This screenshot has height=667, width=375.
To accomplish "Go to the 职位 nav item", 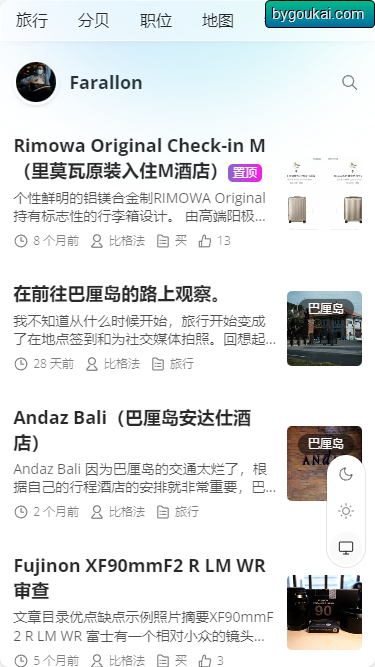I will click(156, 20).
